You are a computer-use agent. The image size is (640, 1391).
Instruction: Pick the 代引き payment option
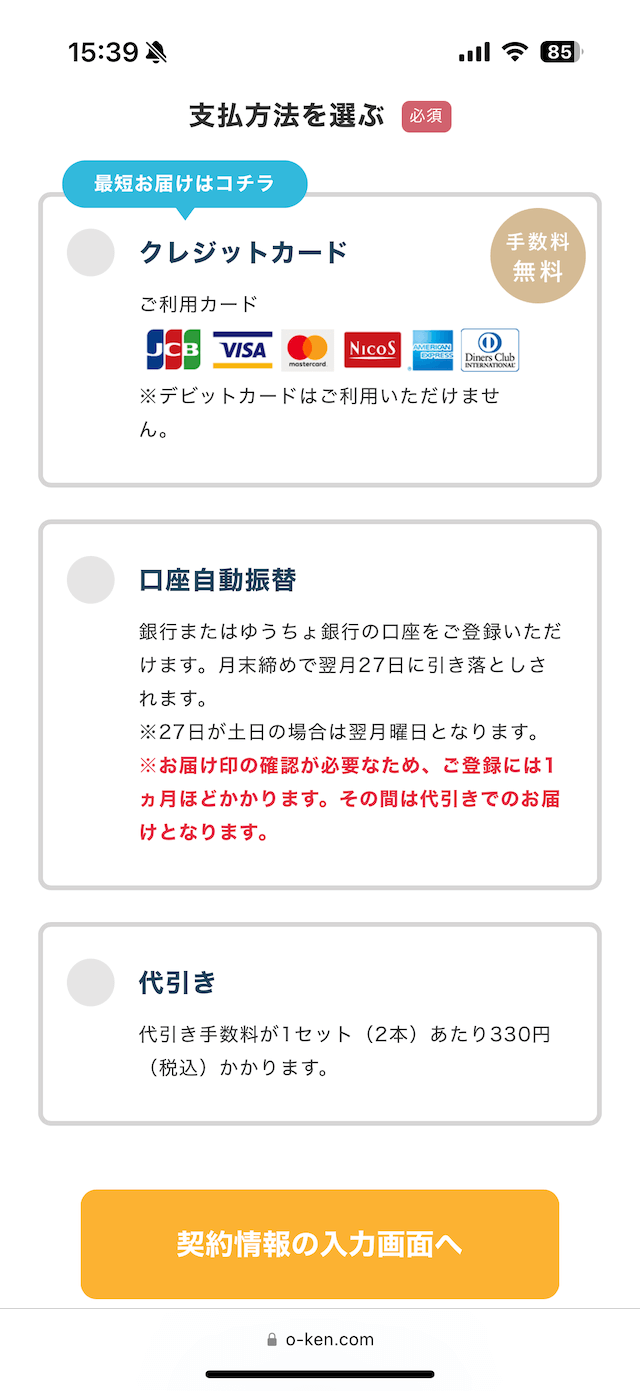[x=91, y=982]
